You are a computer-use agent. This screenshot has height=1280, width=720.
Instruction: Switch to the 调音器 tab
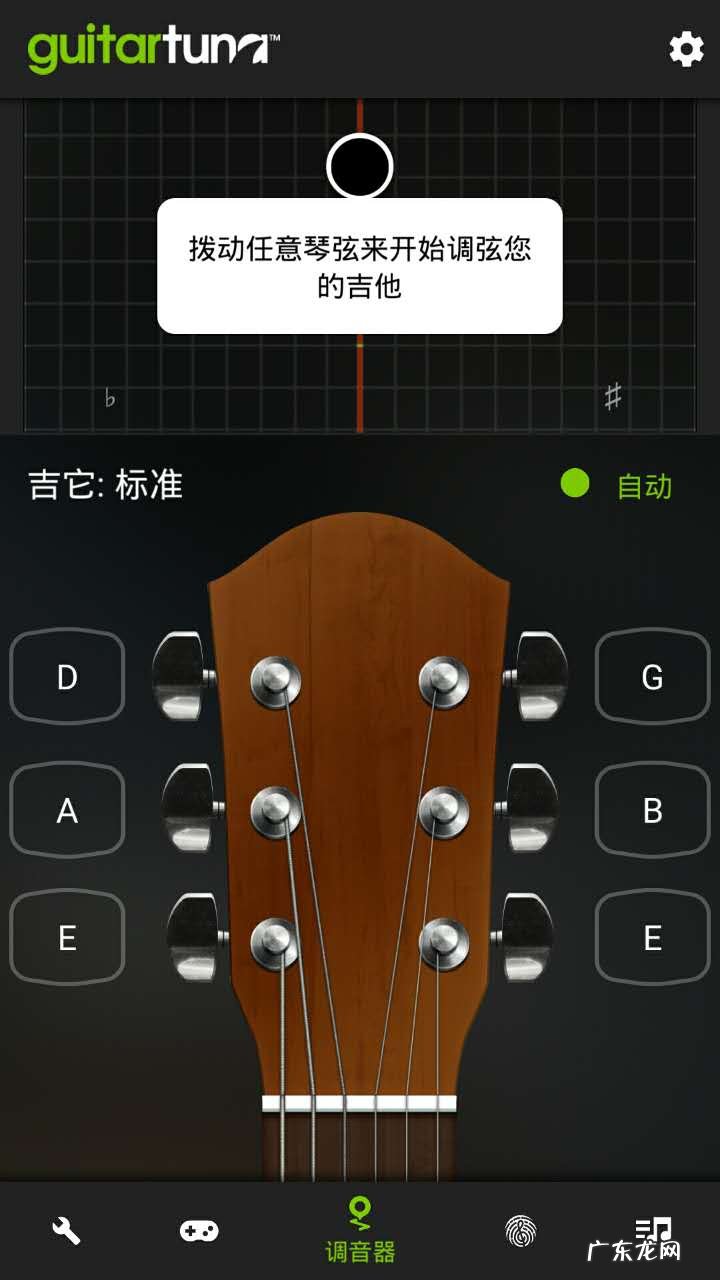pos(360,1230)
